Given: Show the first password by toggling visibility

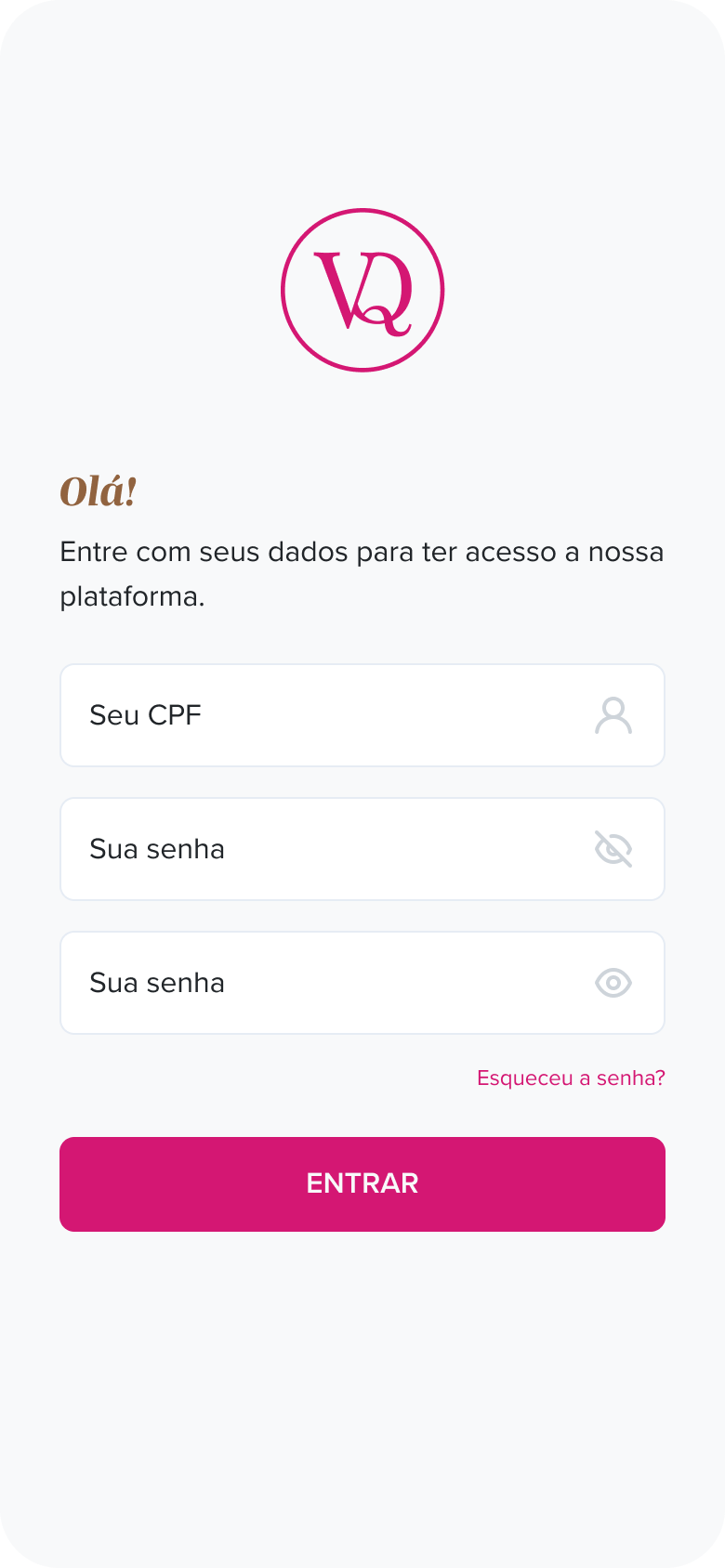Looking at the screenshot, I should (x=613, y=848).
